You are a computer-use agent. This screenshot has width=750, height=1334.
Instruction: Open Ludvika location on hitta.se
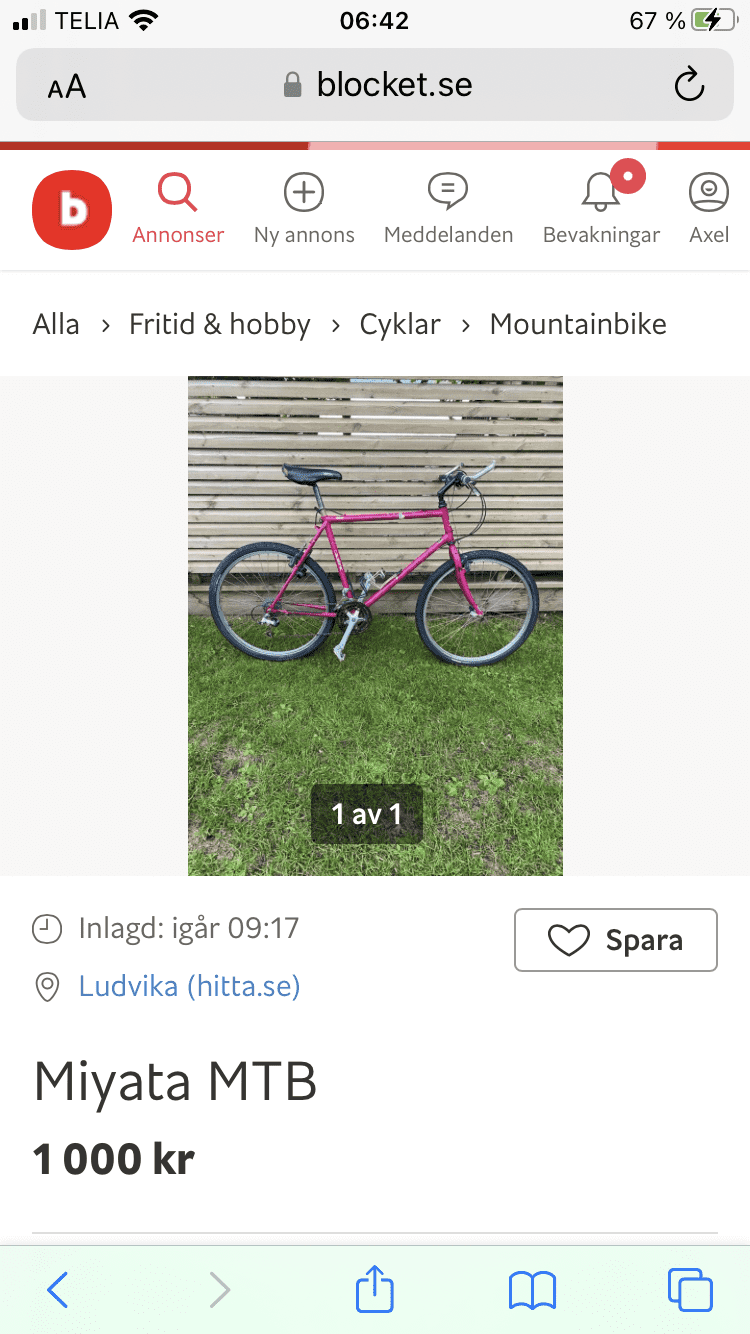pyautogui.click(x=189, y=987)
